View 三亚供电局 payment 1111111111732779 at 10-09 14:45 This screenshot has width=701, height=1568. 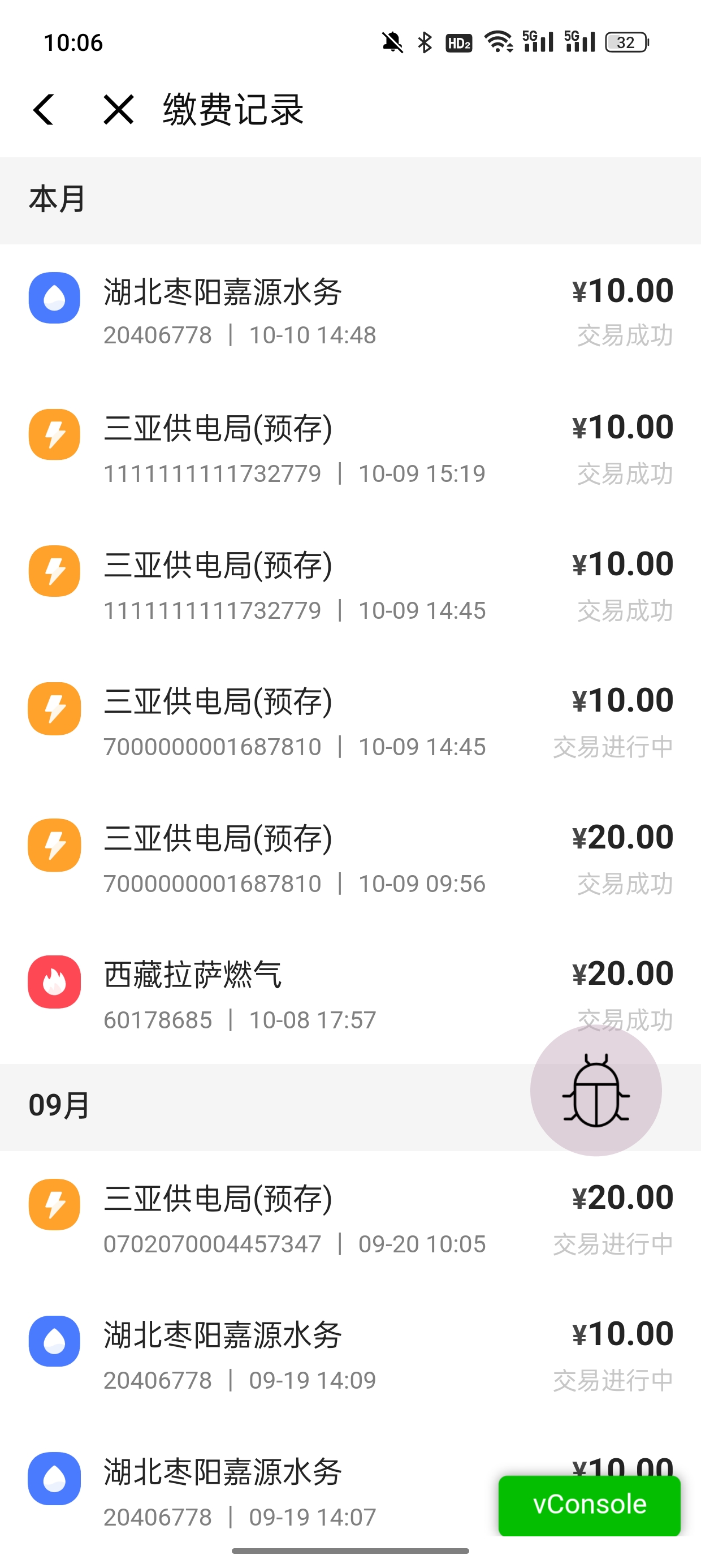350,586
